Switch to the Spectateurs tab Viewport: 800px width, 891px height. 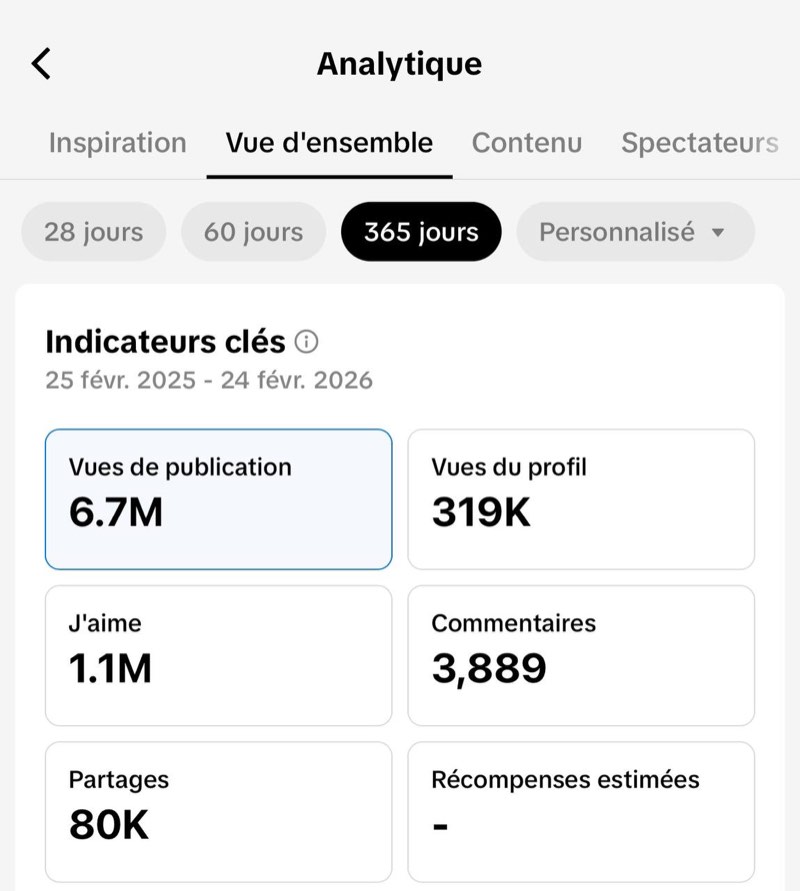700,142
